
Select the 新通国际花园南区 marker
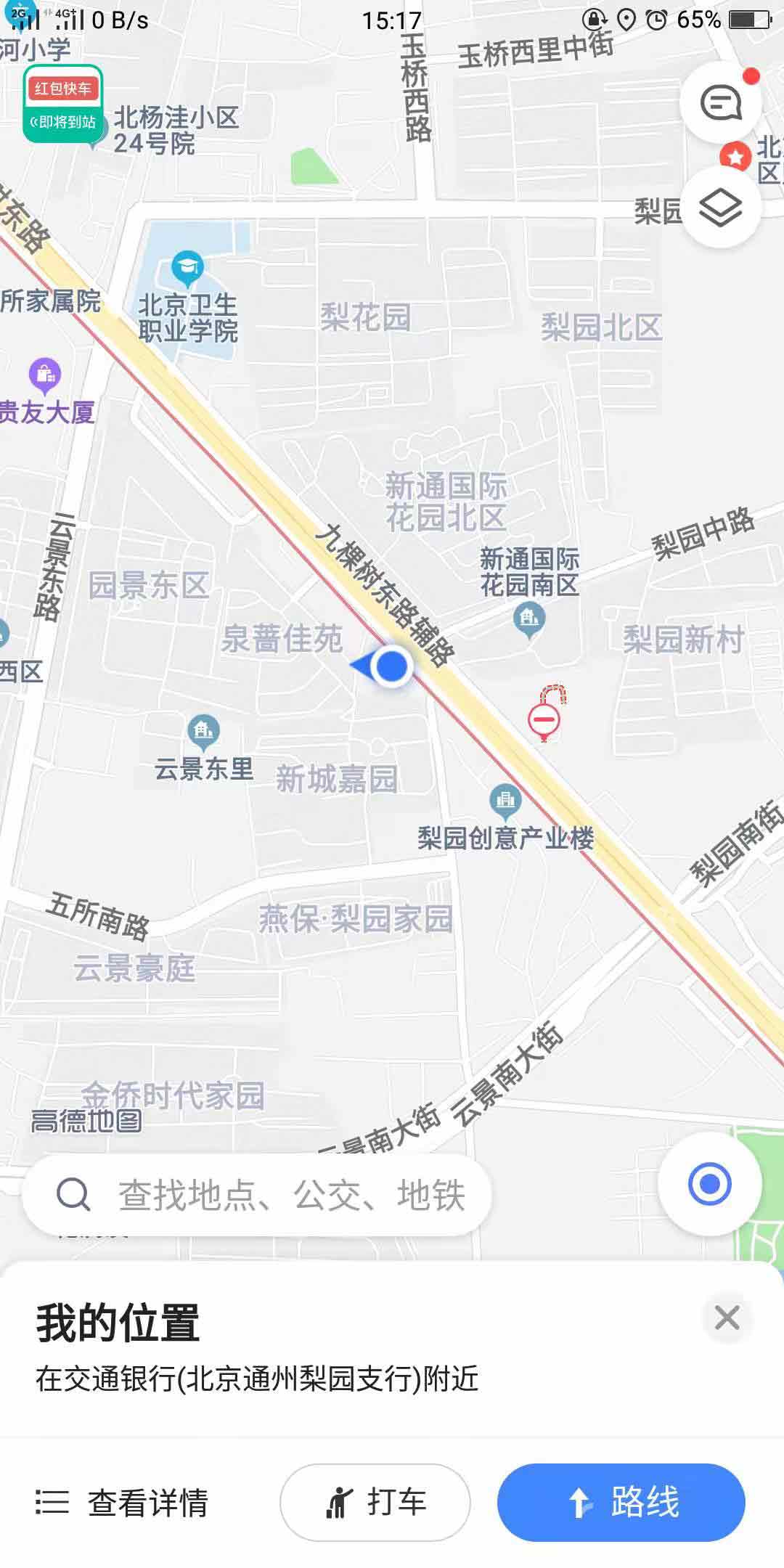click(529, 621)
